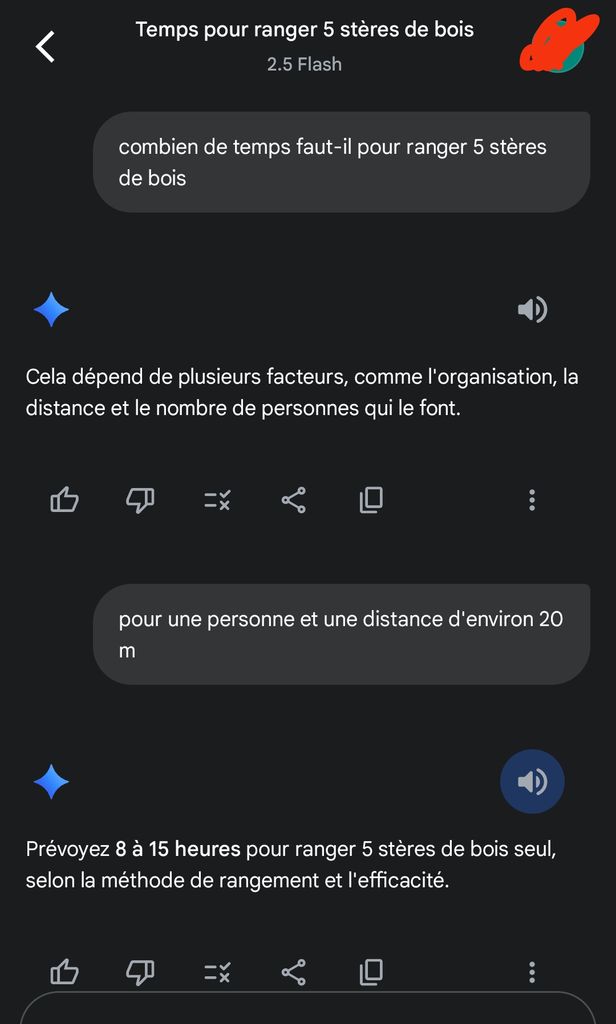
Task: Dislike the "8 à 15 heures" answer
Action: tap(141, 971)
